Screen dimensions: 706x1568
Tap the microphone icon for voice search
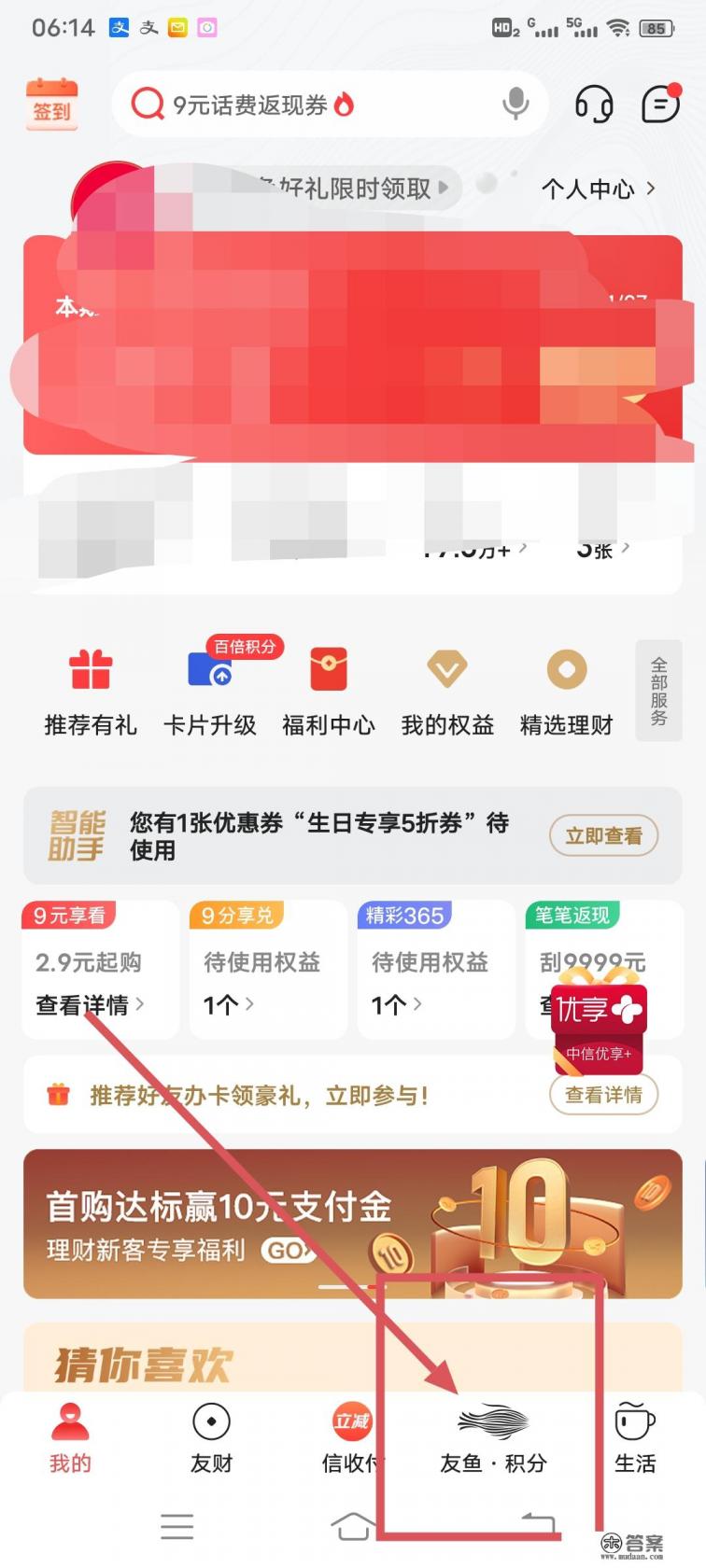click(515, 105)
